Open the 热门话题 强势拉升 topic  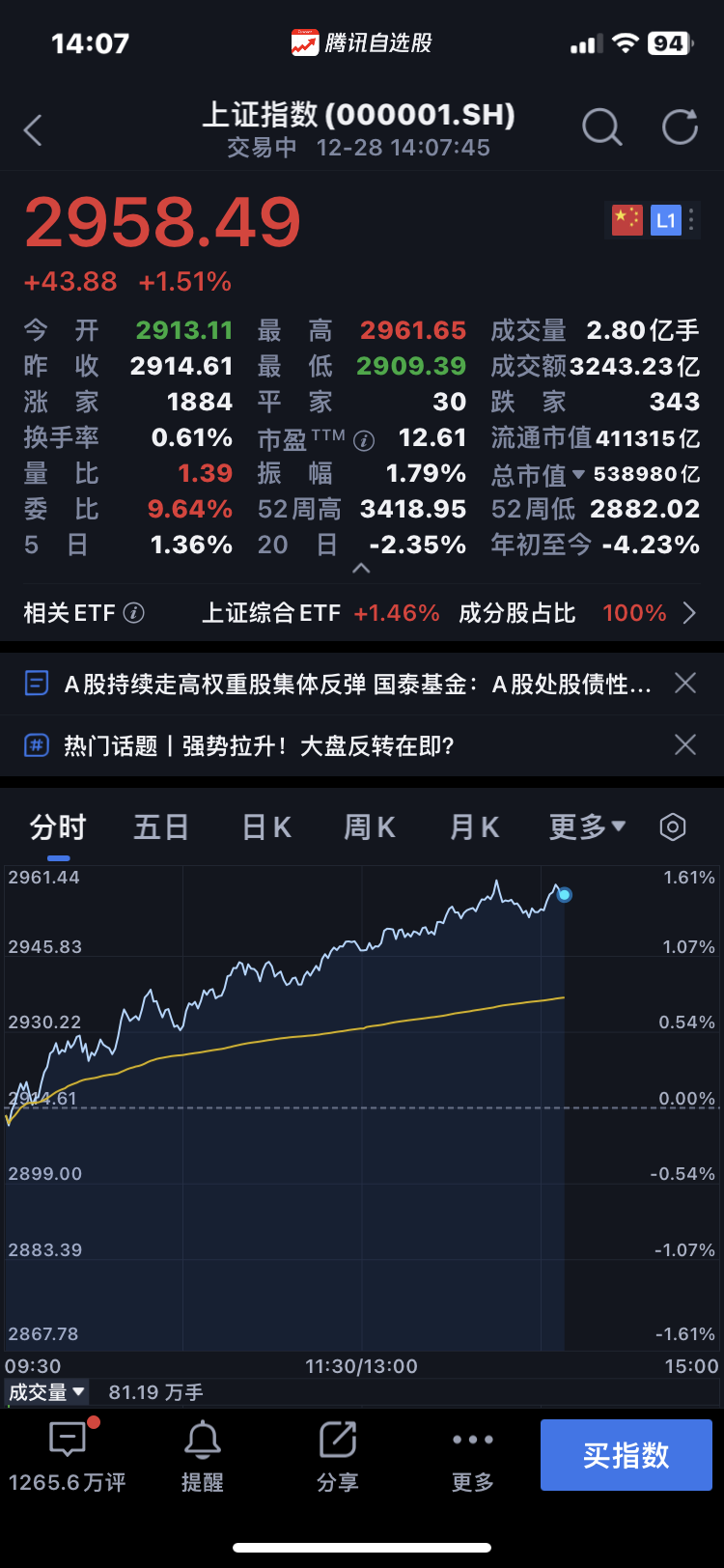259,745
